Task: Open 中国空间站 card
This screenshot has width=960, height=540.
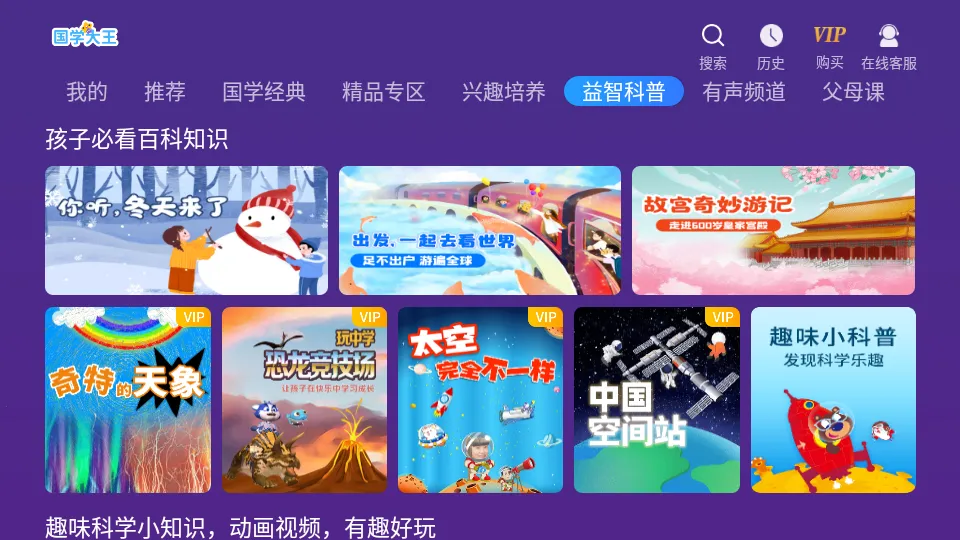Action: (657, 400)
